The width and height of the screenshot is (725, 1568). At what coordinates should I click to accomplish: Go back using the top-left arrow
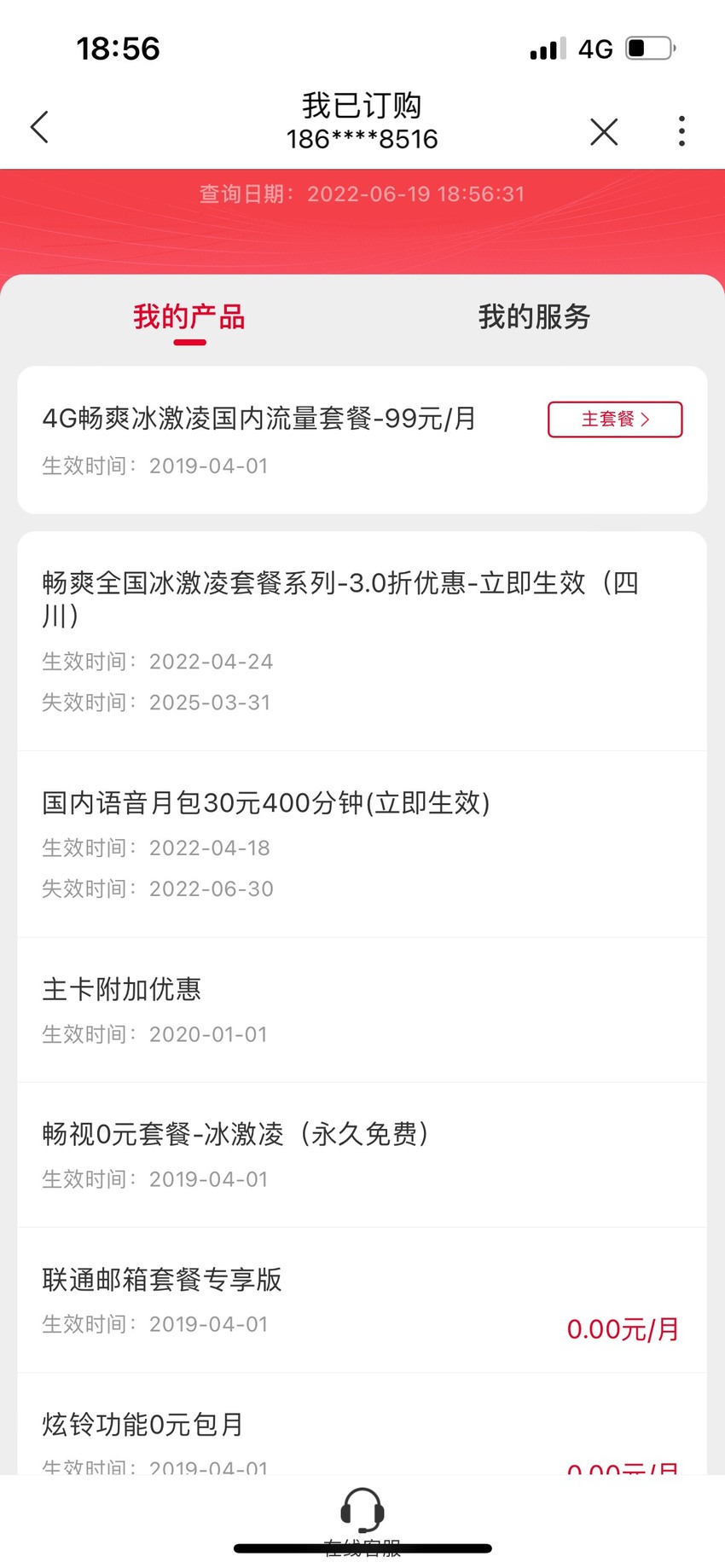click(x=39, y=128)
